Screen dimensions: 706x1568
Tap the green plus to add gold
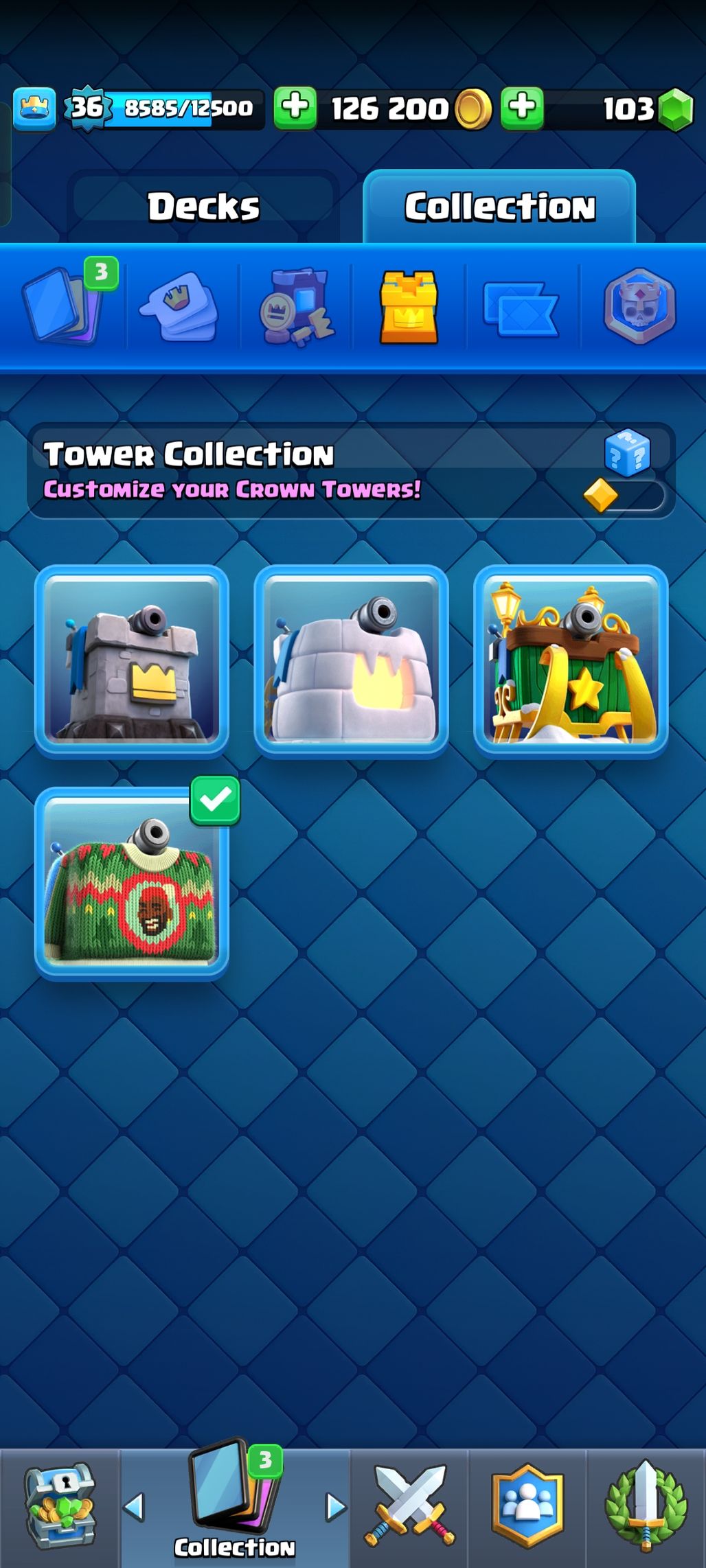click(295, 108)
